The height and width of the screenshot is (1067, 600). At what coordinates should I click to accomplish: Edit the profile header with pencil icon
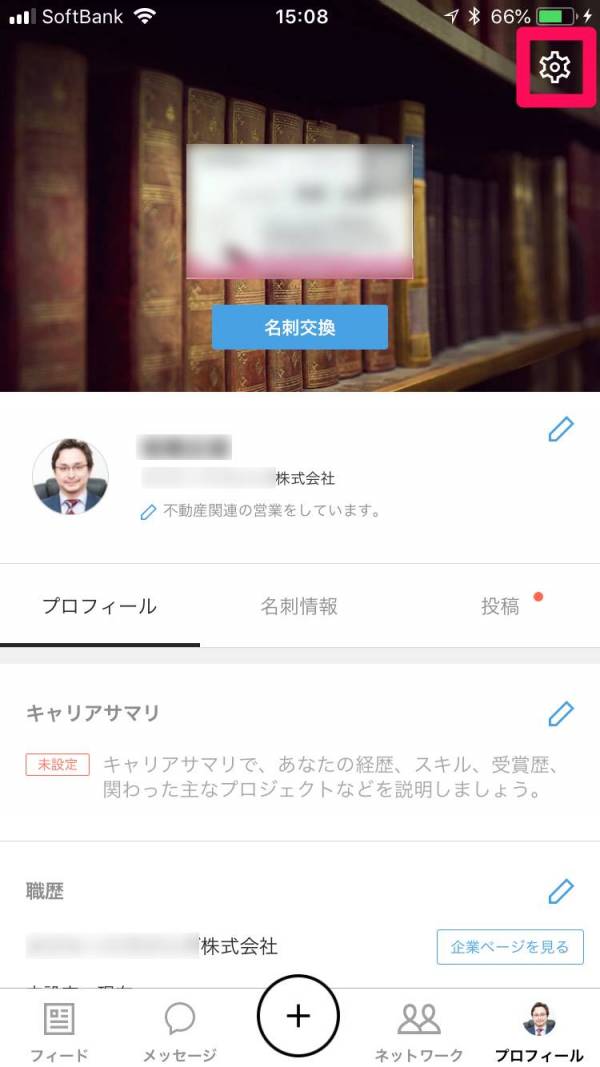561,429
